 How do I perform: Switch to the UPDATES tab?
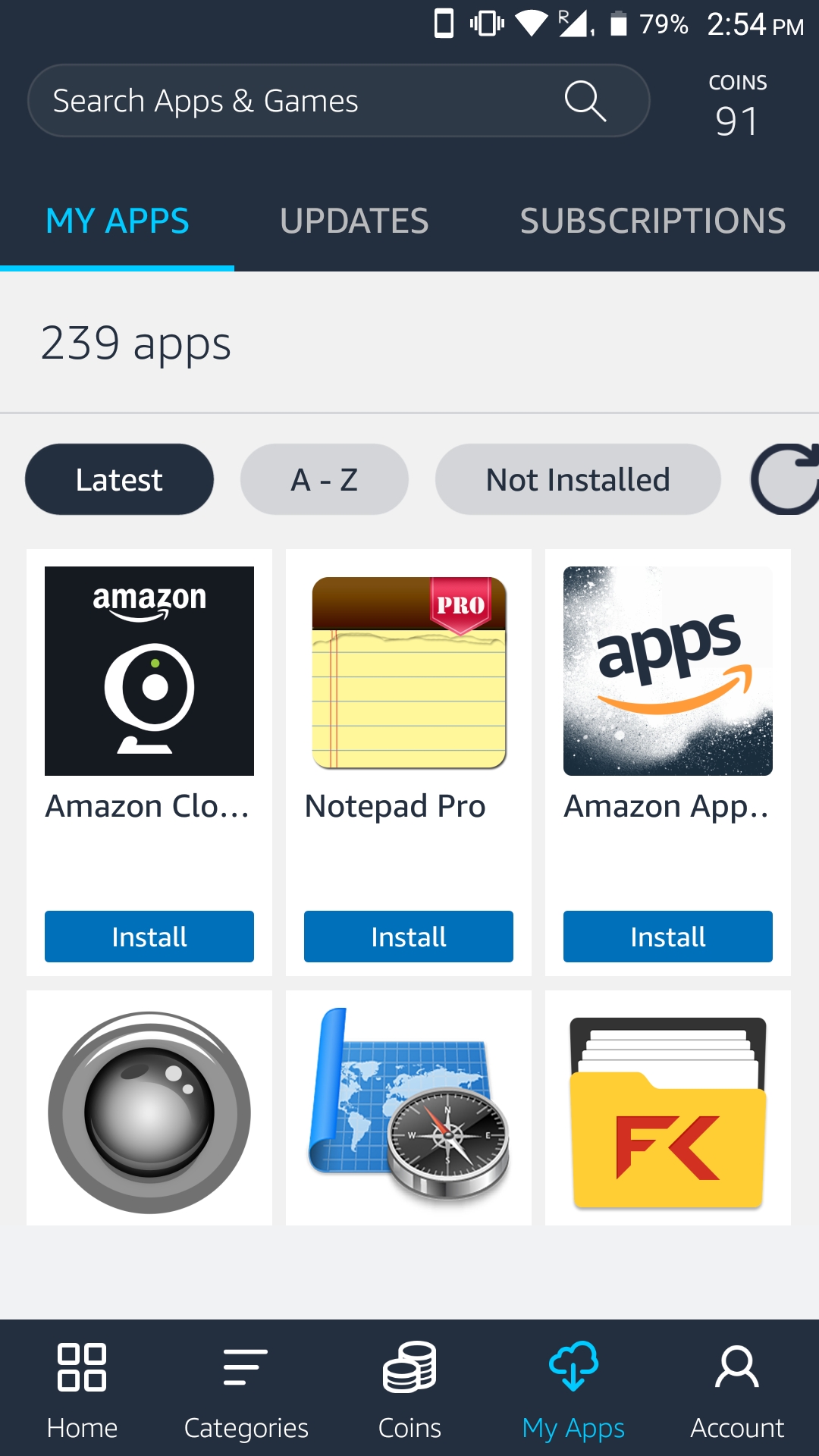coord(353,221)
